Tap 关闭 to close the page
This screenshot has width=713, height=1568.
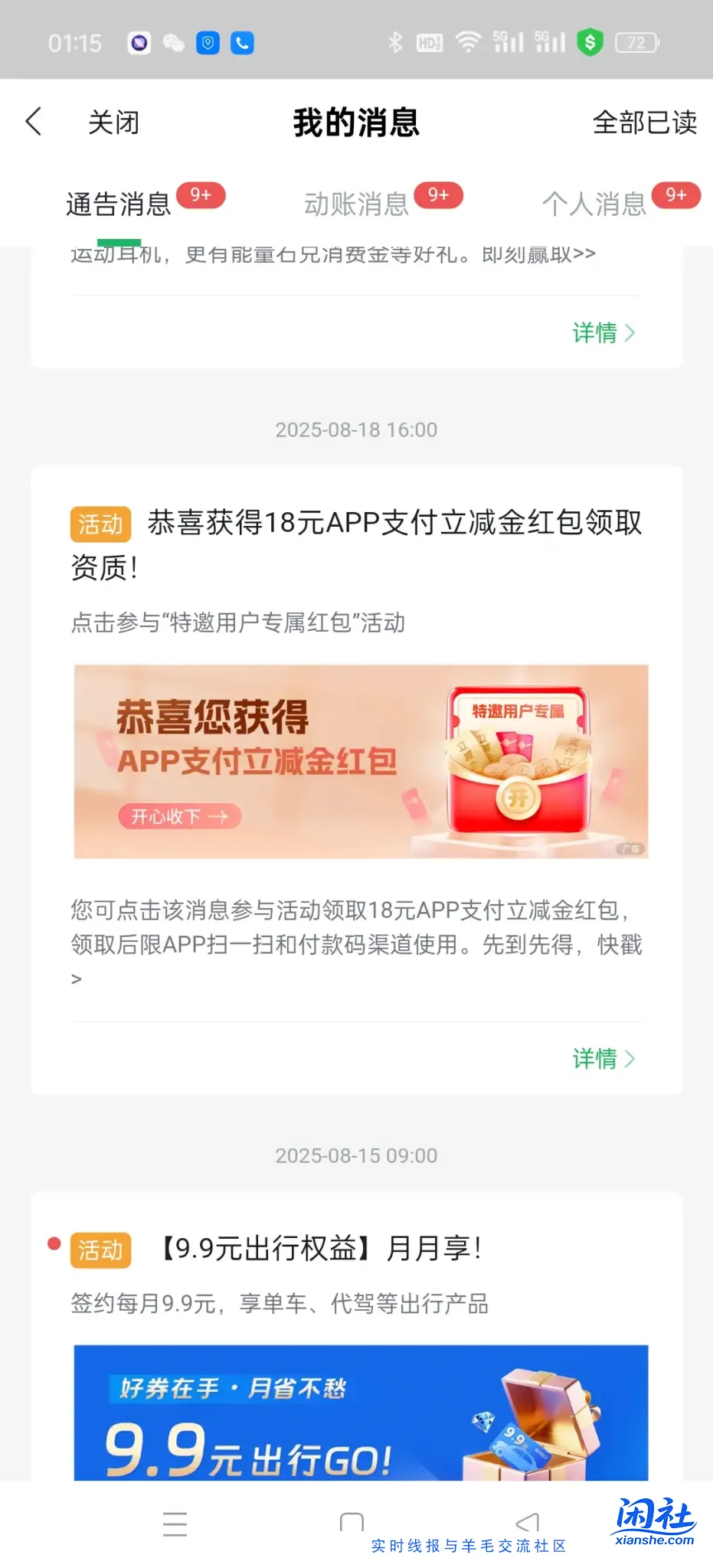point(113,122)
